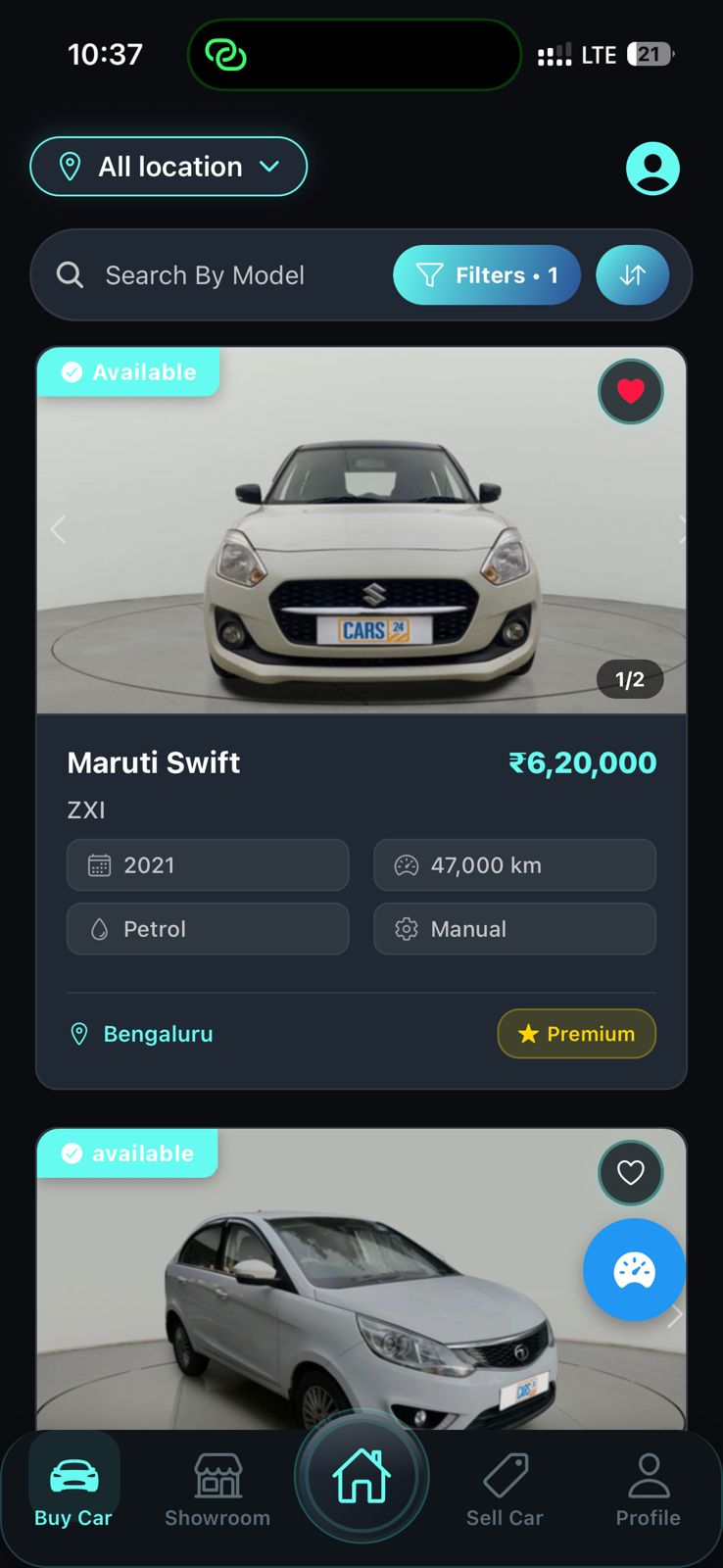Open the All location dropdown
The width and height of the screenshot is (723, 1568).
click(x=168, y=167)
